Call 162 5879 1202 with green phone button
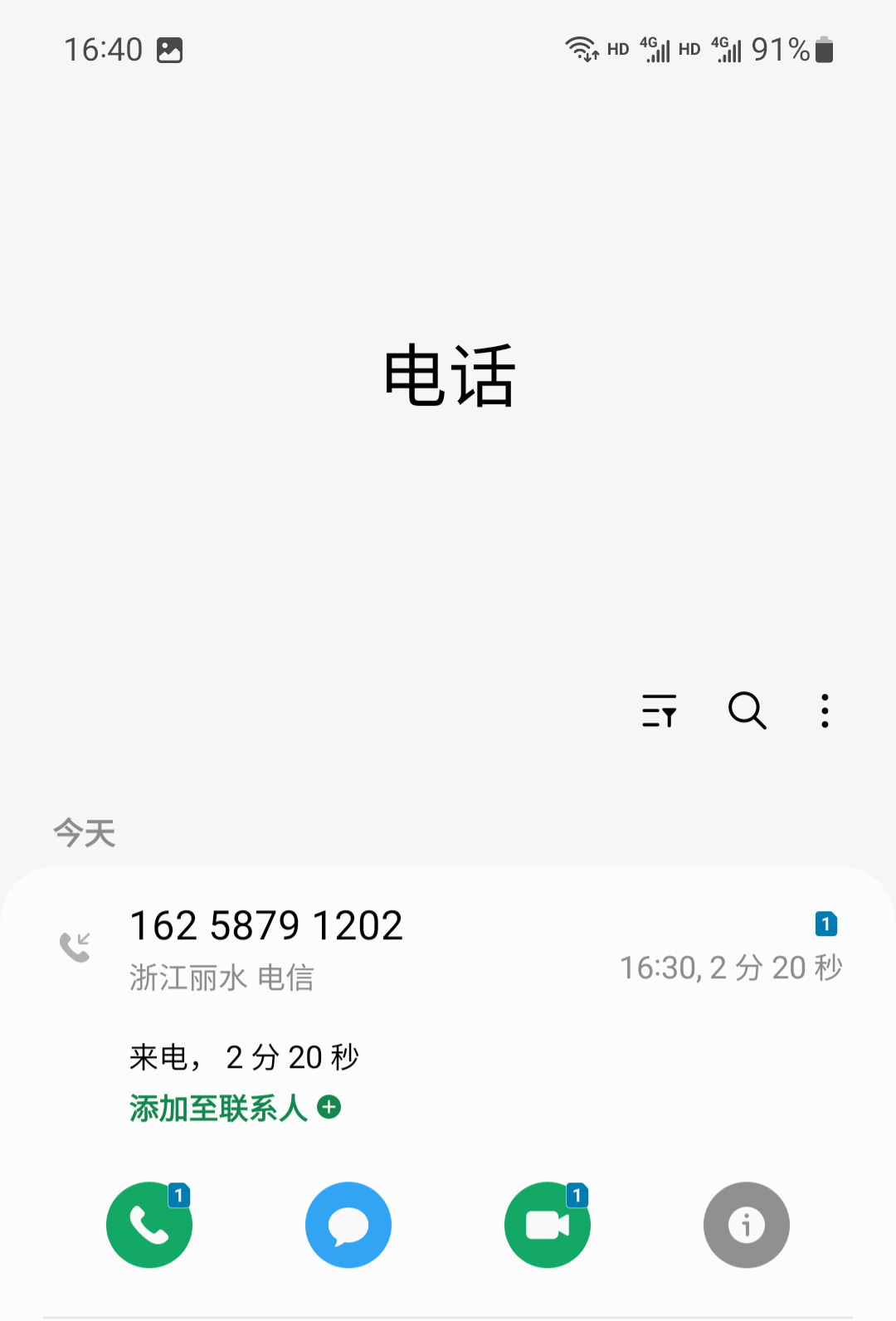Image resolution: width=896 pixels, height=1321 pixels. point(149,1225)
